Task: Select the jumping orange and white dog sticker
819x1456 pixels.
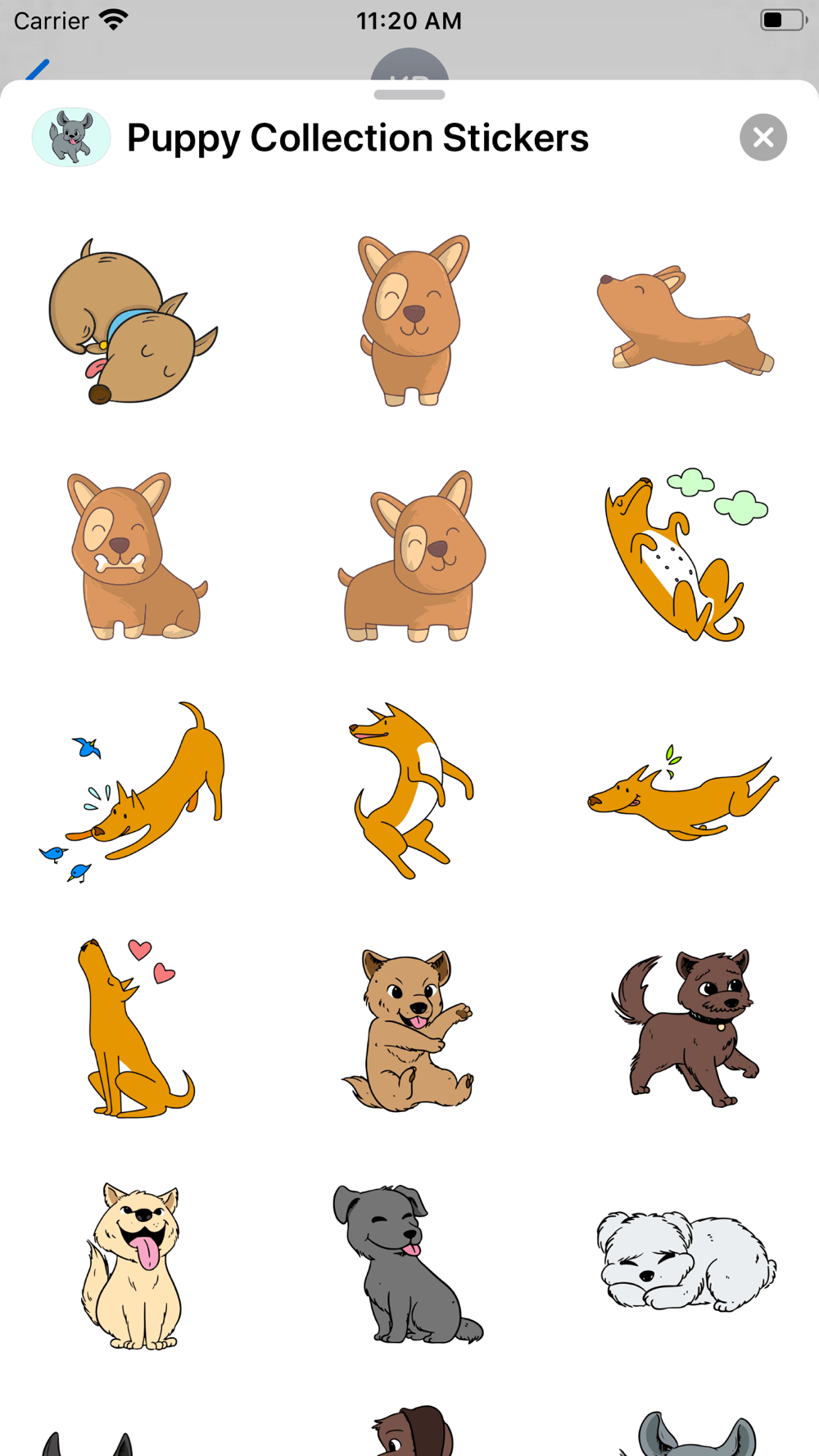Action: [411, 790]
